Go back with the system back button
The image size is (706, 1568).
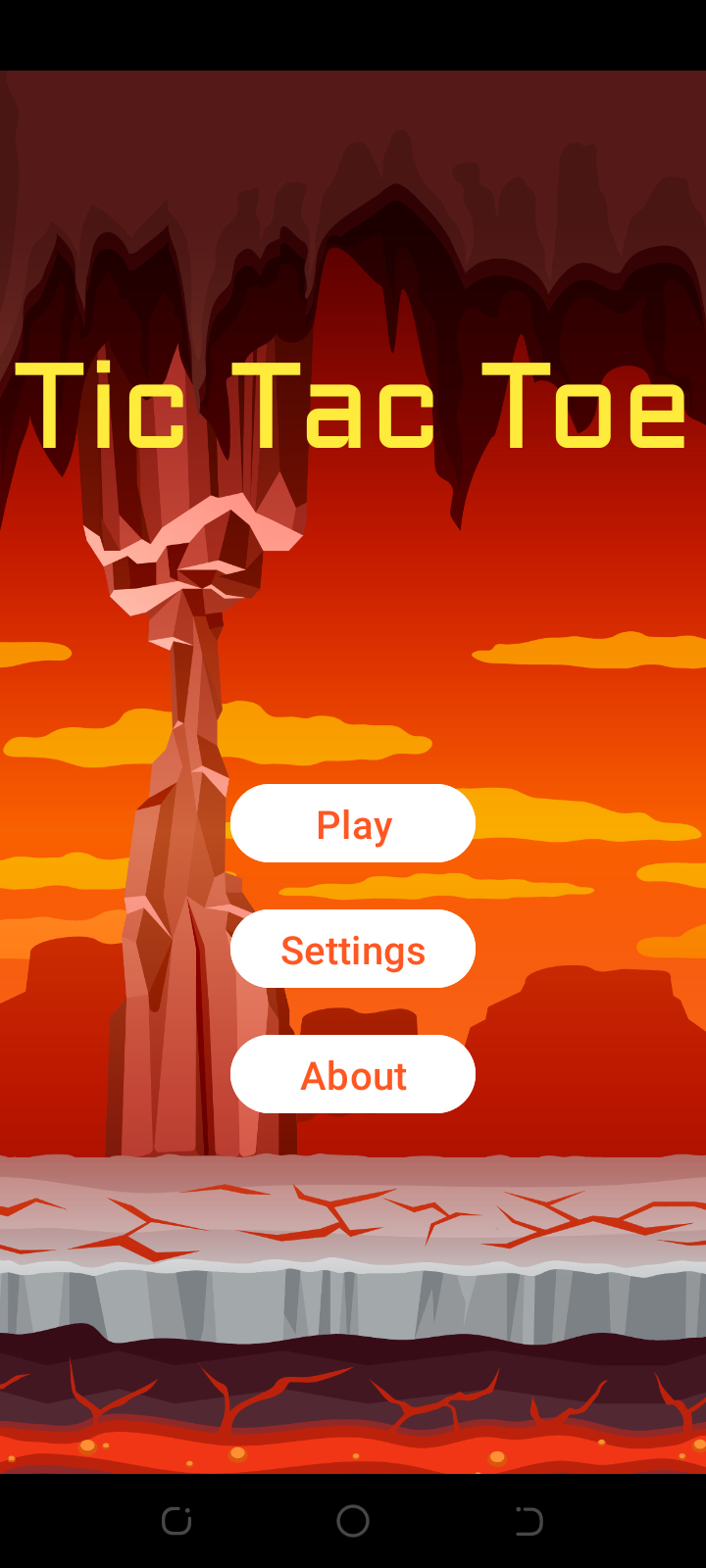[x=529, y=1521]
